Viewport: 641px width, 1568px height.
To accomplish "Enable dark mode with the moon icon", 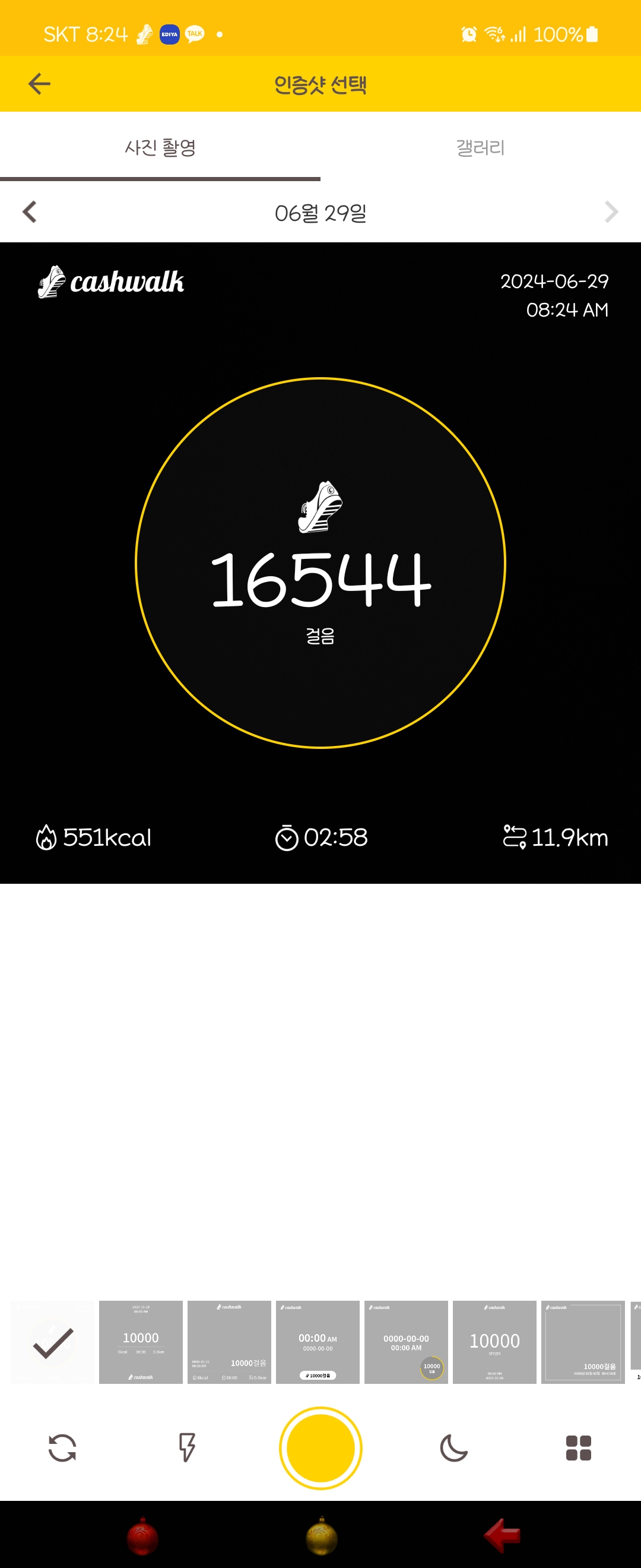I will point(453,1447).
